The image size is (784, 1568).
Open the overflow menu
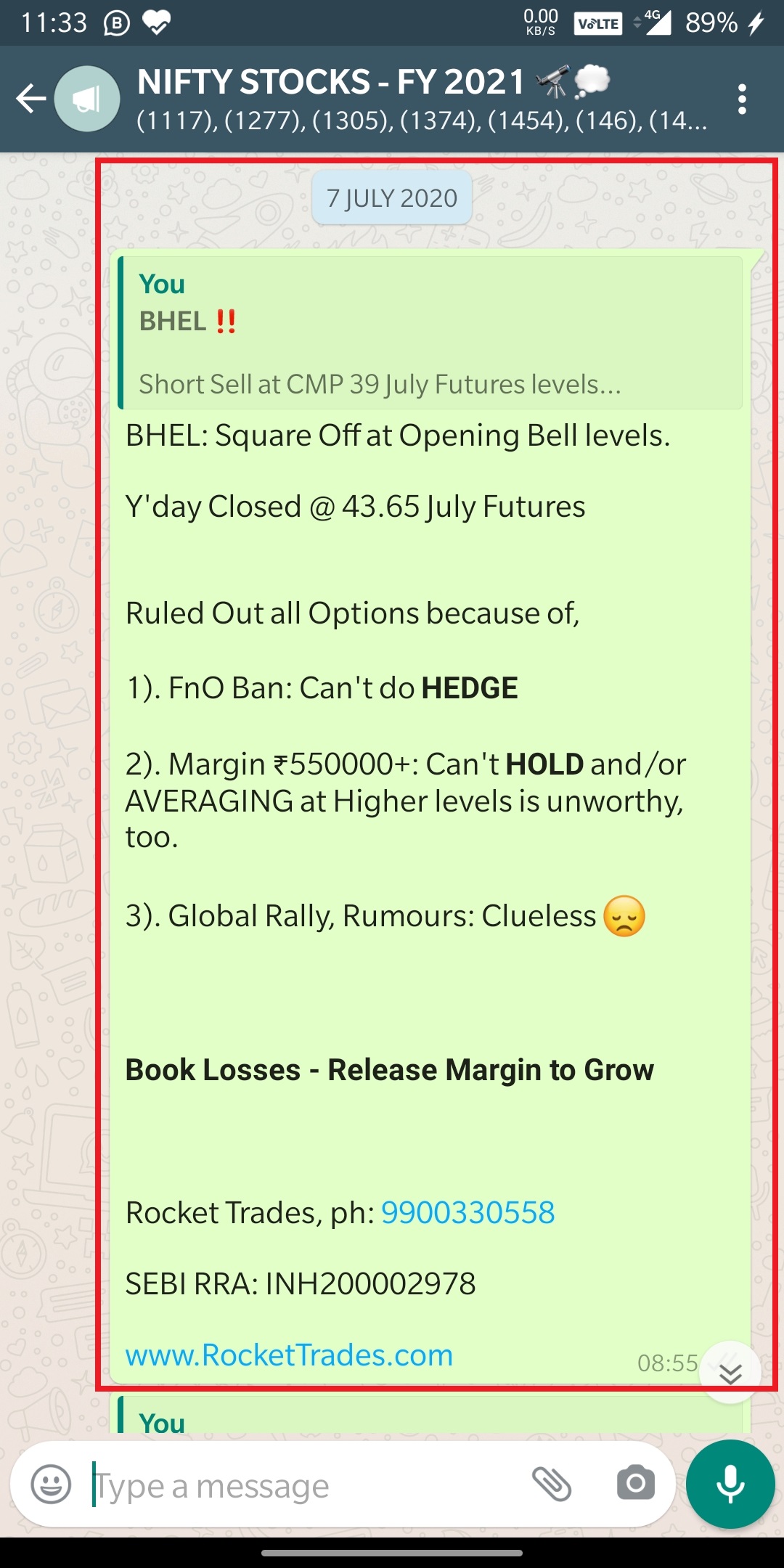click(x=741, y=99)
